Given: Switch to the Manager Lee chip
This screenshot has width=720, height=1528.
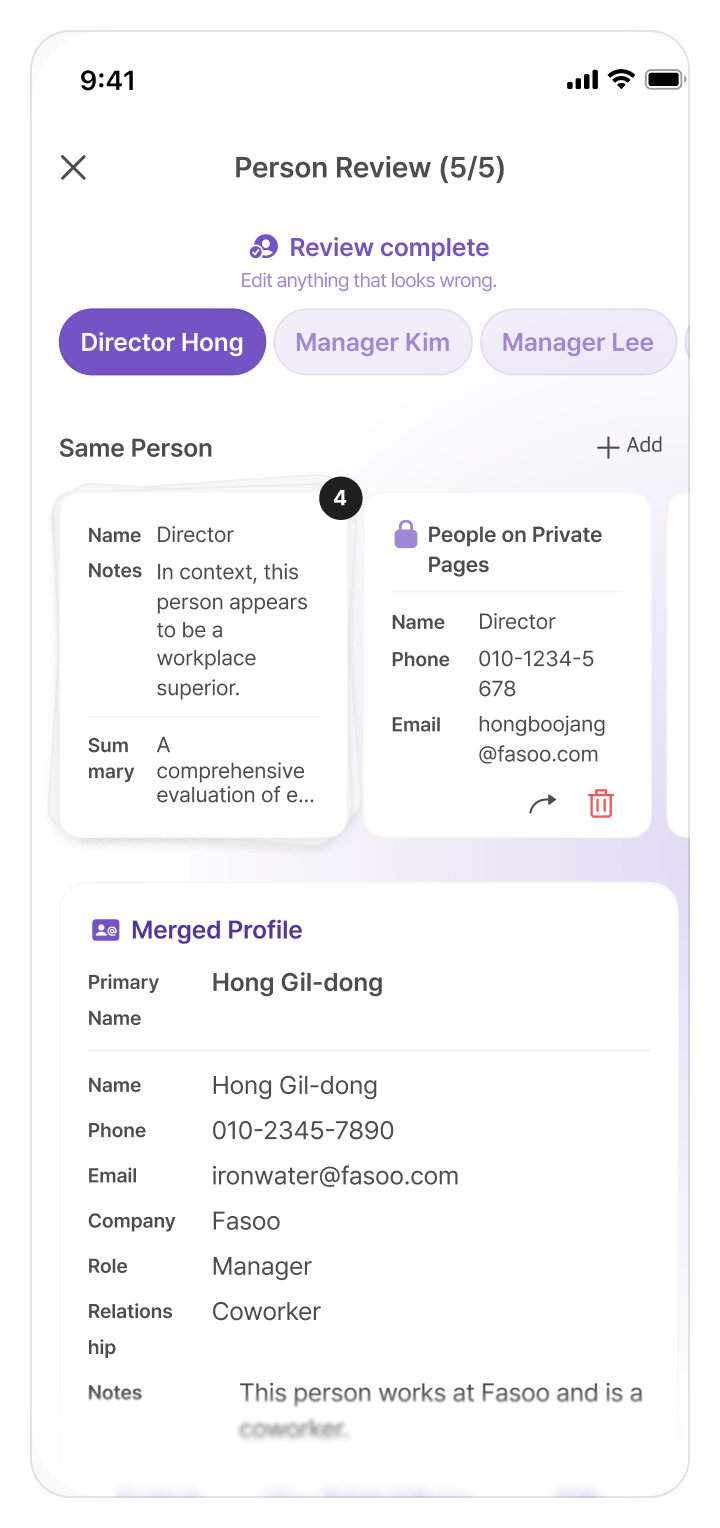Looking at the screenshot, I should (x=577, y=342).
